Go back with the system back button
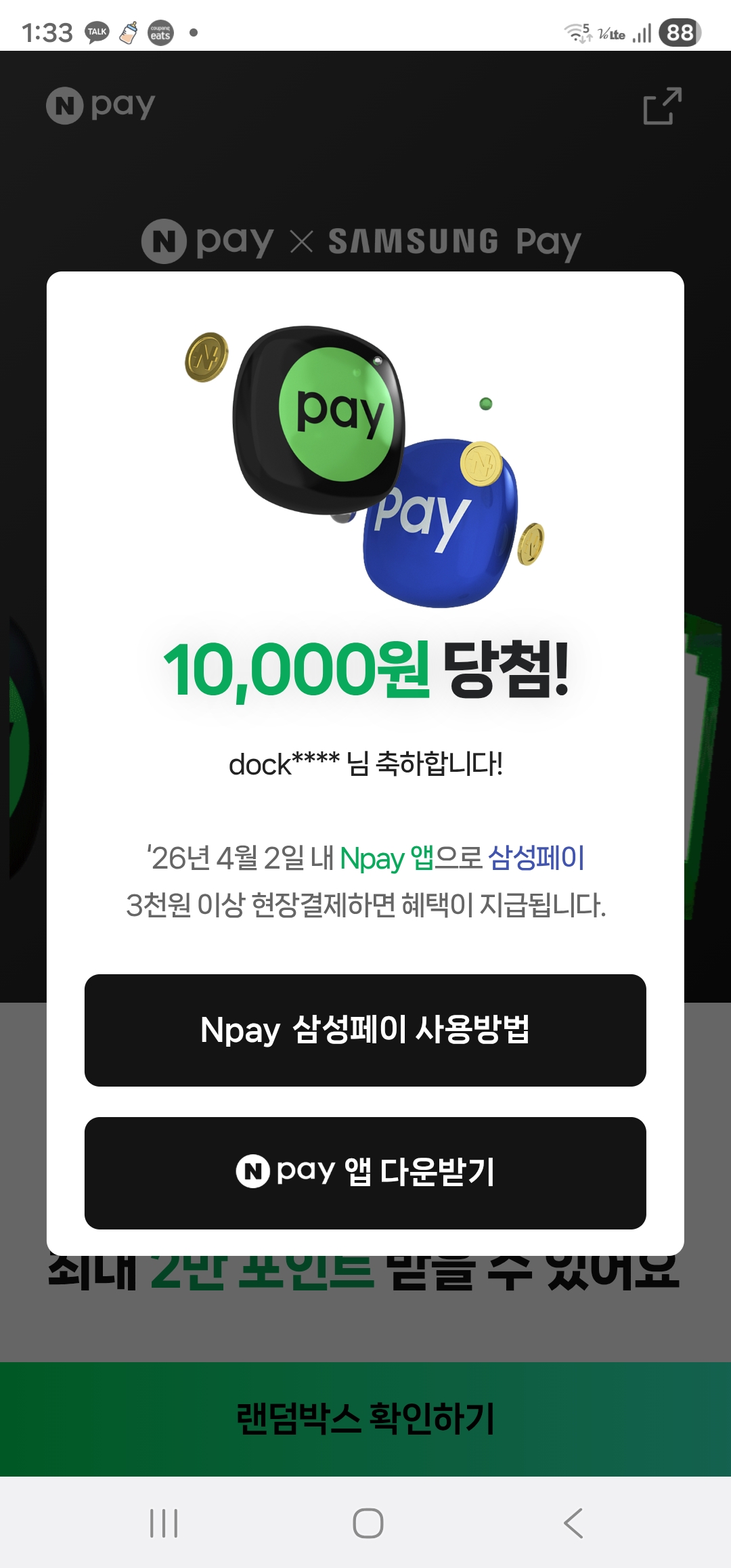Viewport: 731px width, 1568px height. [573, 1523]
